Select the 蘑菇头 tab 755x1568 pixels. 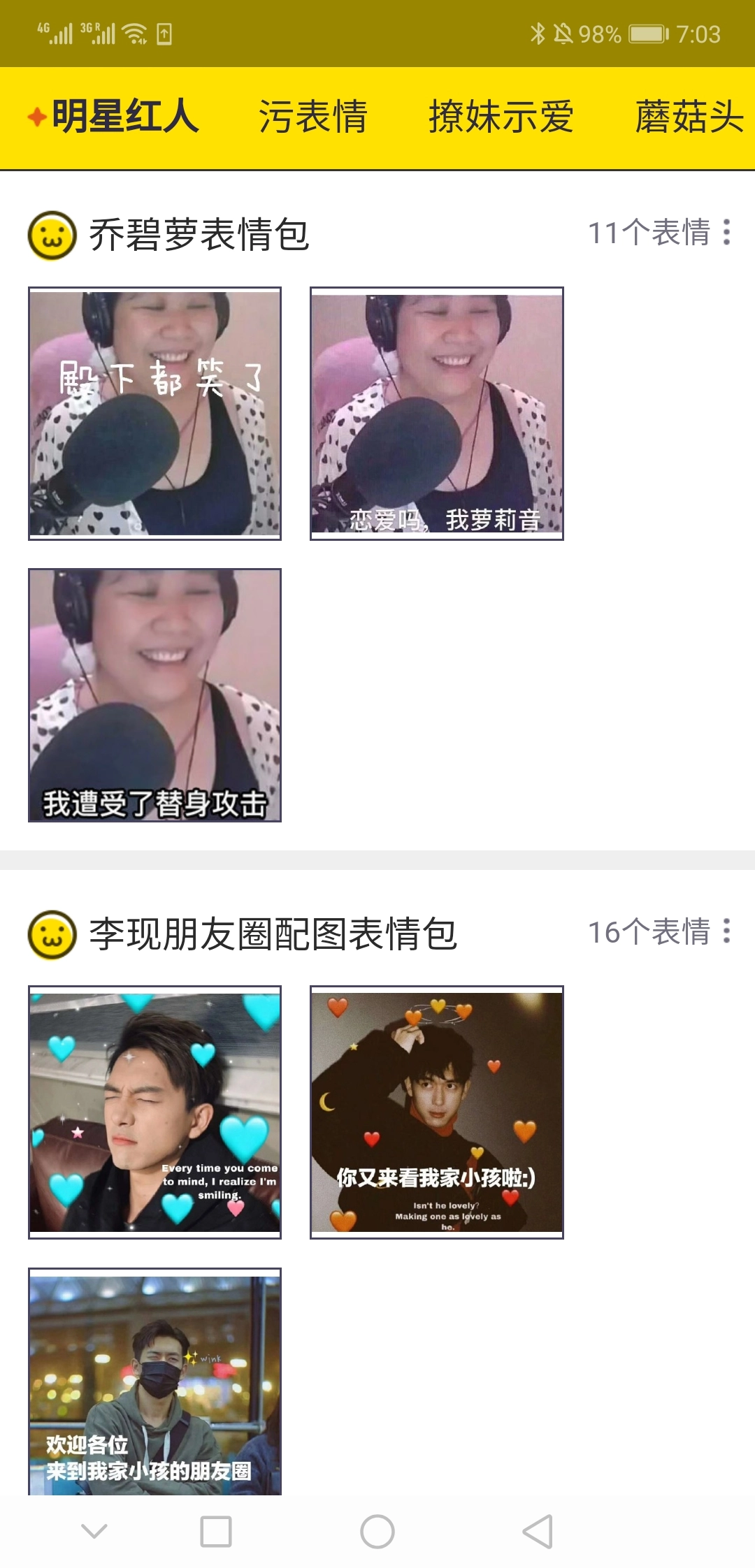[689, 117]
